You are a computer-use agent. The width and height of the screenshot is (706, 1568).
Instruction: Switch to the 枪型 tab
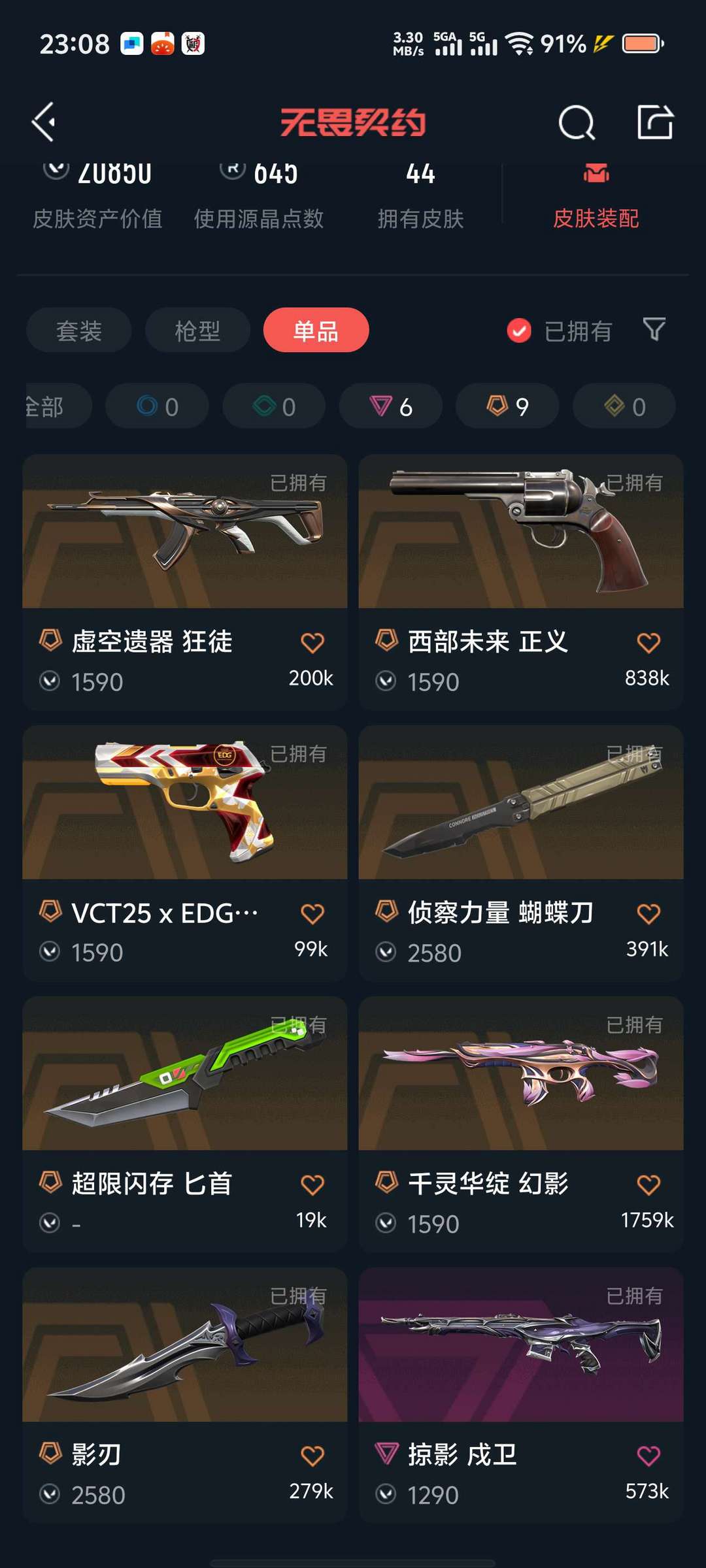pyautogui.click(x=197, y=331)
